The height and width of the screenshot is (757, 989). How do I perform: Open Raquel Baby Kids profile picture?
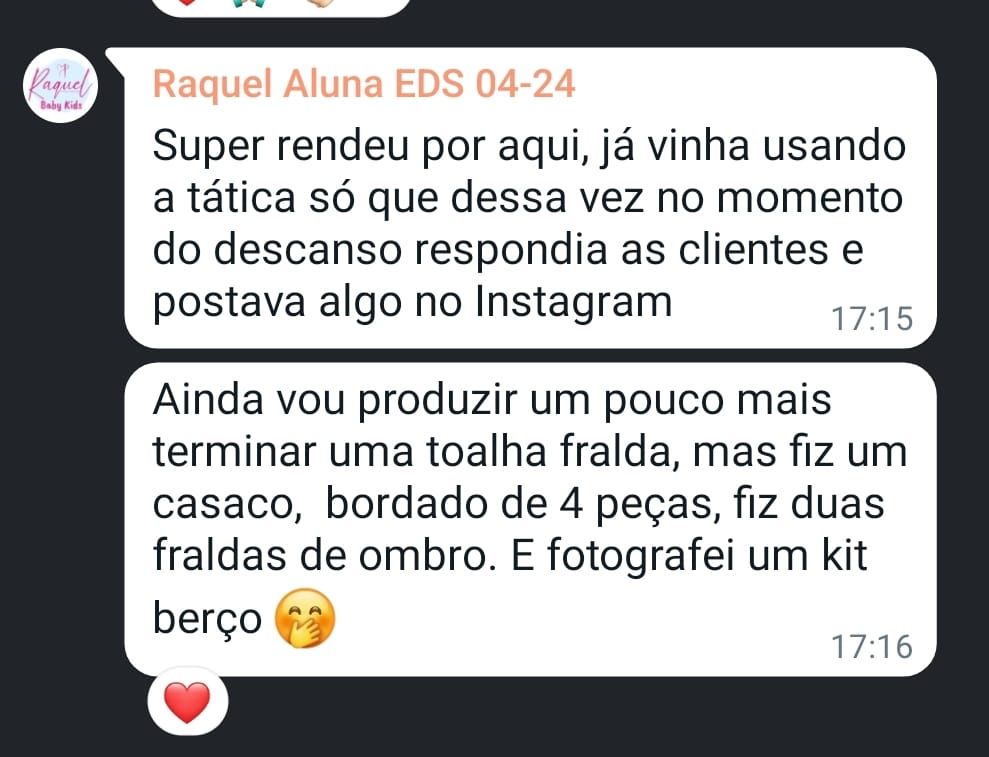click(x=60, y=86)
